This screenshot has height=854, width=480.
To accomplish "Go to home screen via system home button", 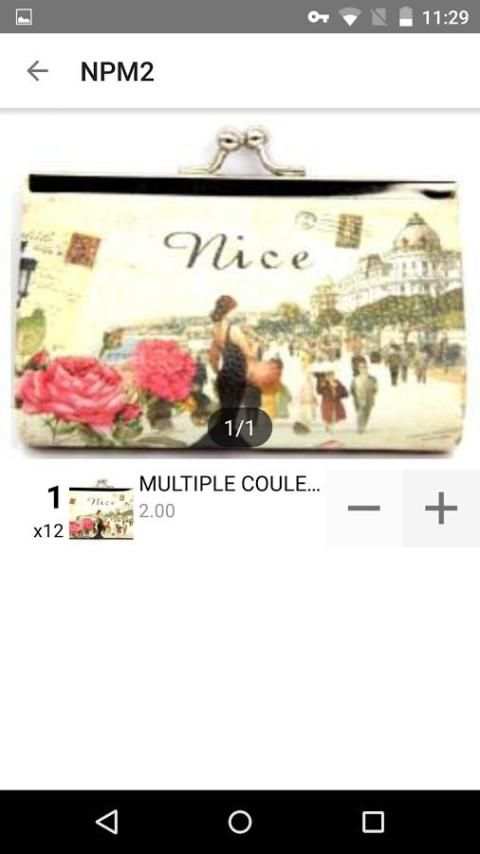I will click(x=240, y=822).
